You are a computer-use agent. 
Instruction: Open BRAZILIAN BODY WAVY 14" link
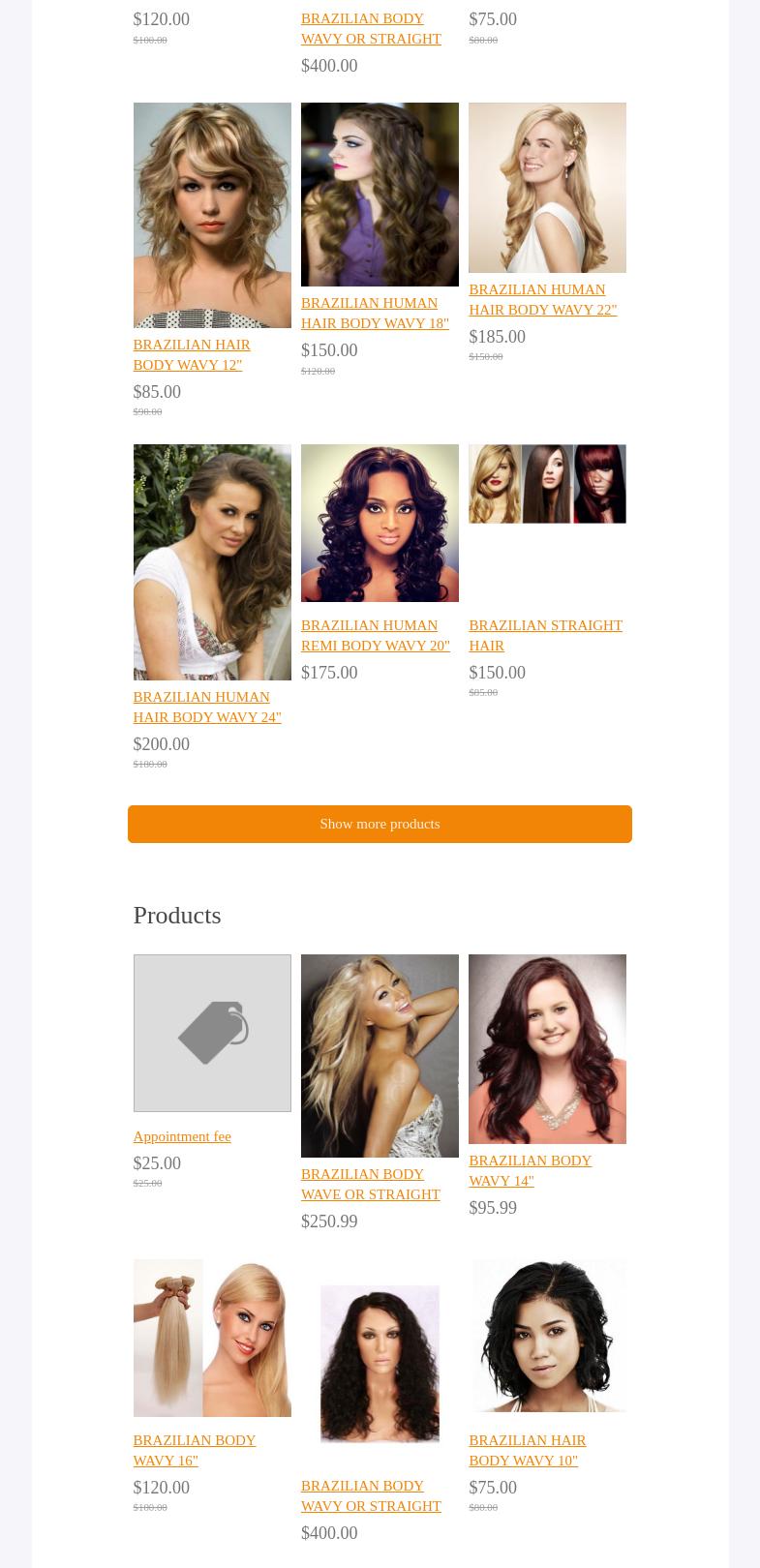(530, 1170)
